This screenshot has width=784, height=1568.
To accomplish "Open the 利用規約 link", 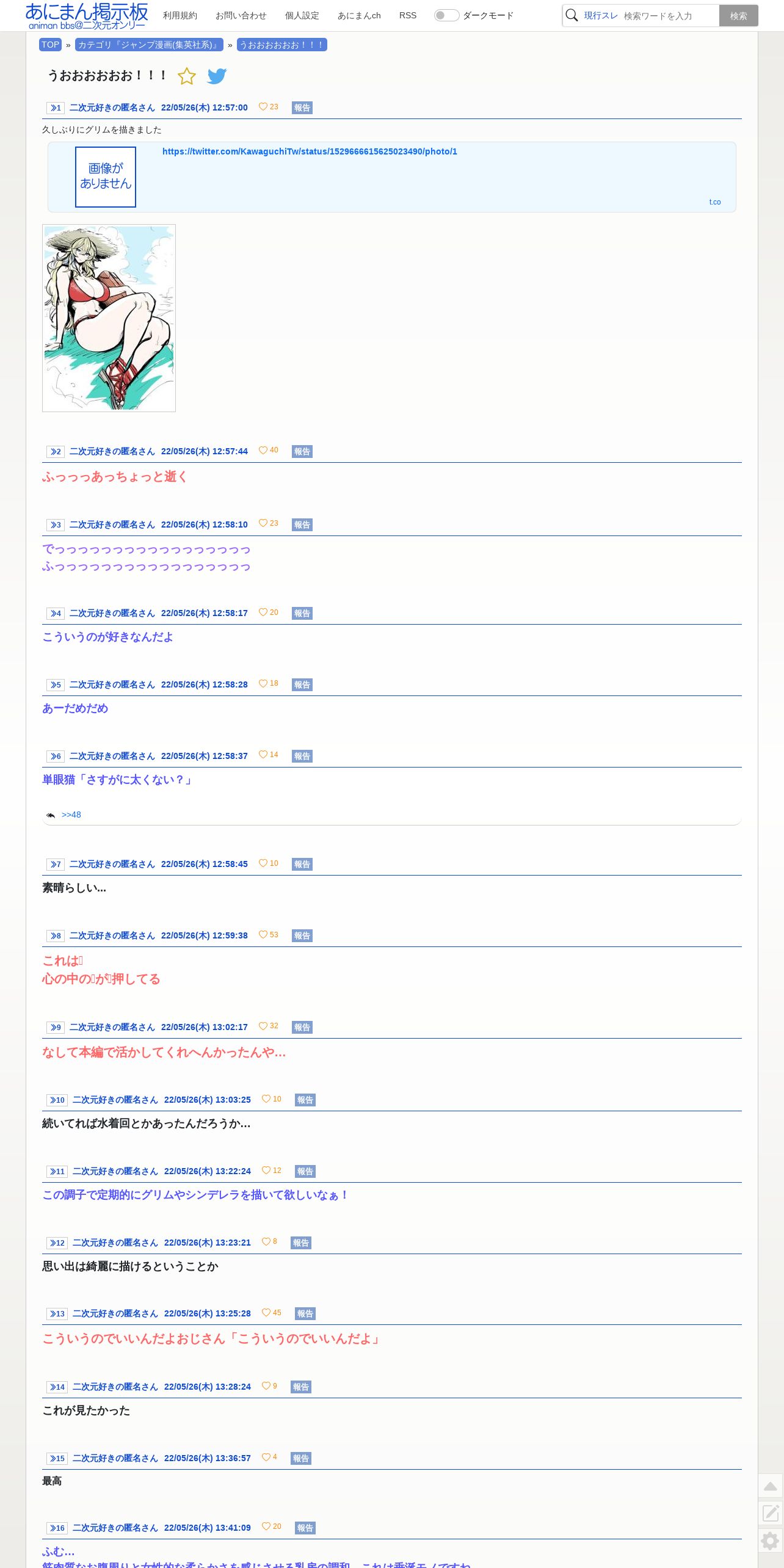I will tap(180, 15).
